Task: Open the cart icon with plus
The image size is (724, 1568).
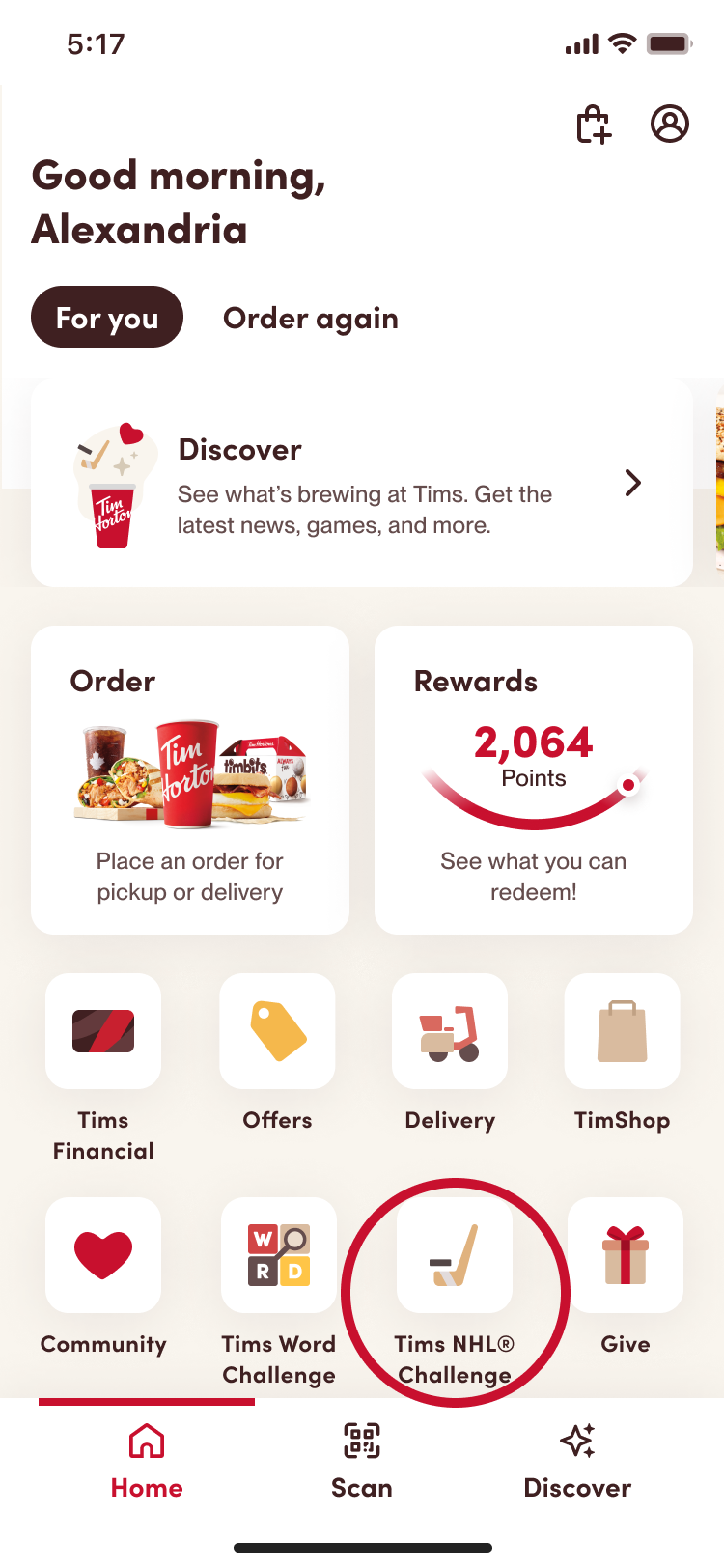Action: tap(594, 125)
